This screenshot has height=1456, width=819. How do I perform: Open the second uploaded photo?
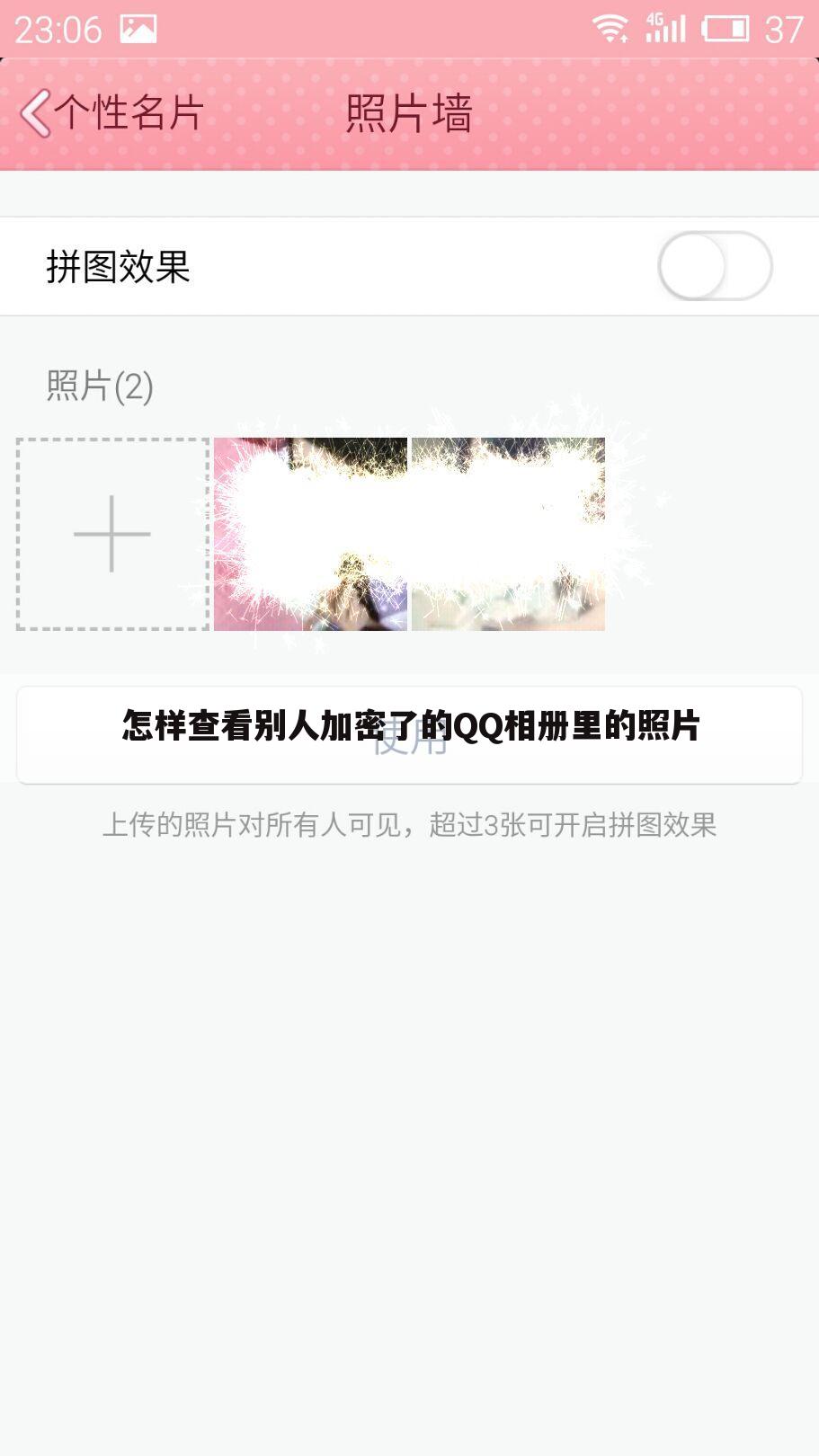[x=508, y=534]
